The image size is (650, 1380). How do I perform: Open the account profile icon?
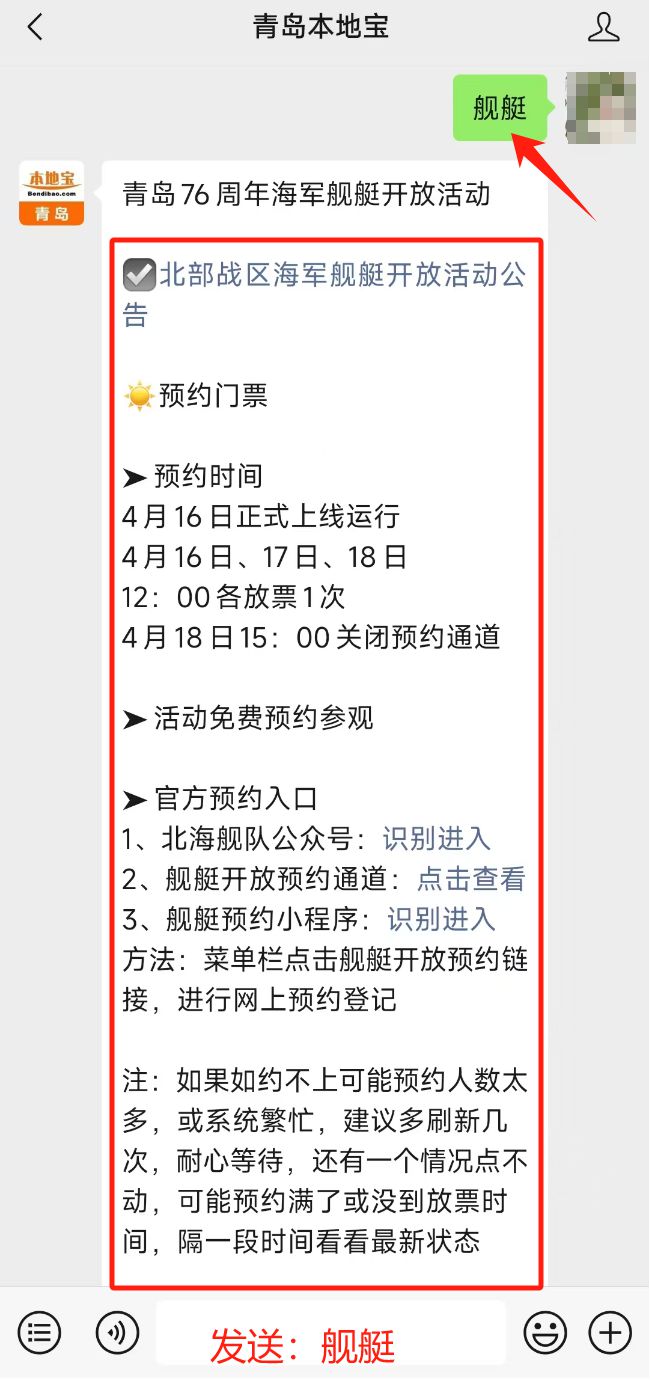point(603,27)
